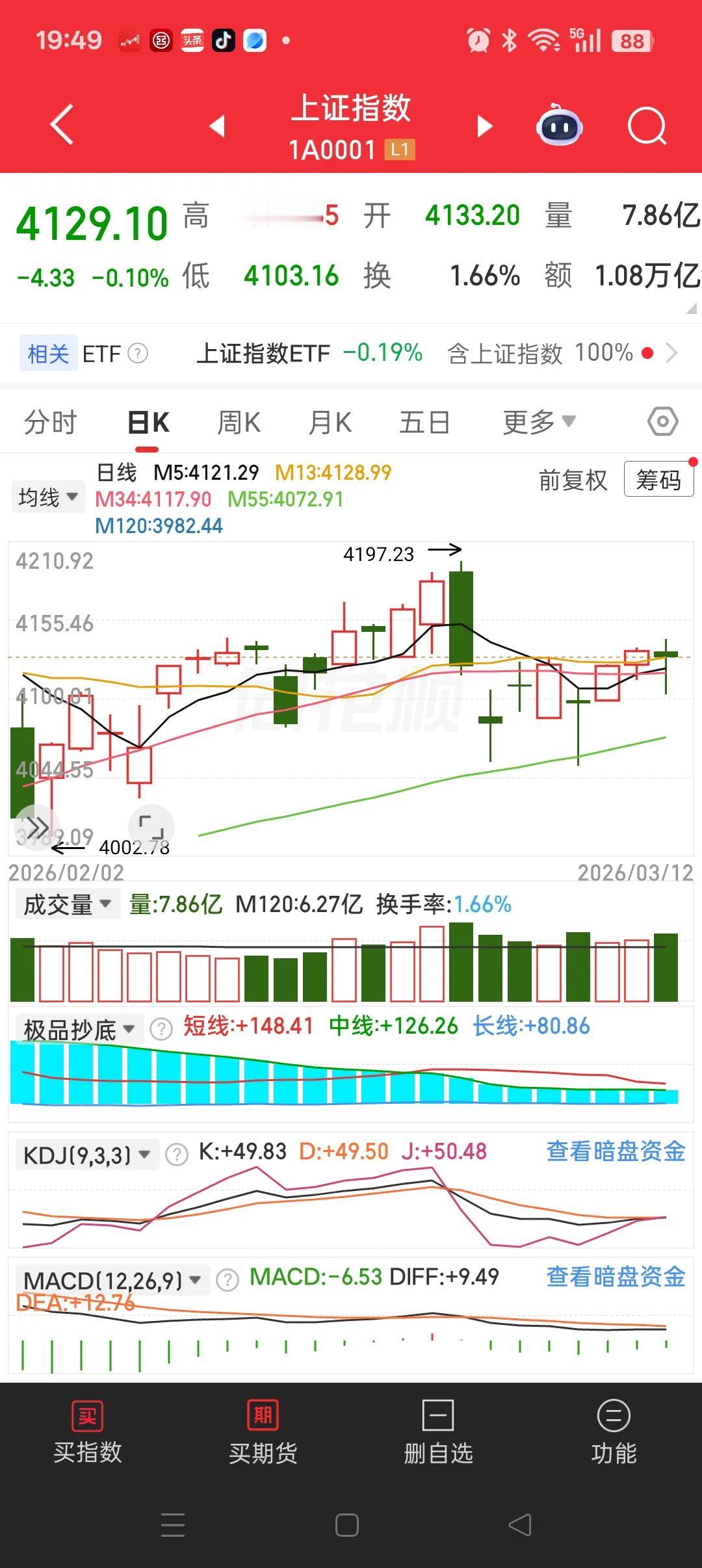The height and width of the screenshot is (1568, 702).
Task: Open the 均线 moving average dropdown
Action: click(47, 496)
